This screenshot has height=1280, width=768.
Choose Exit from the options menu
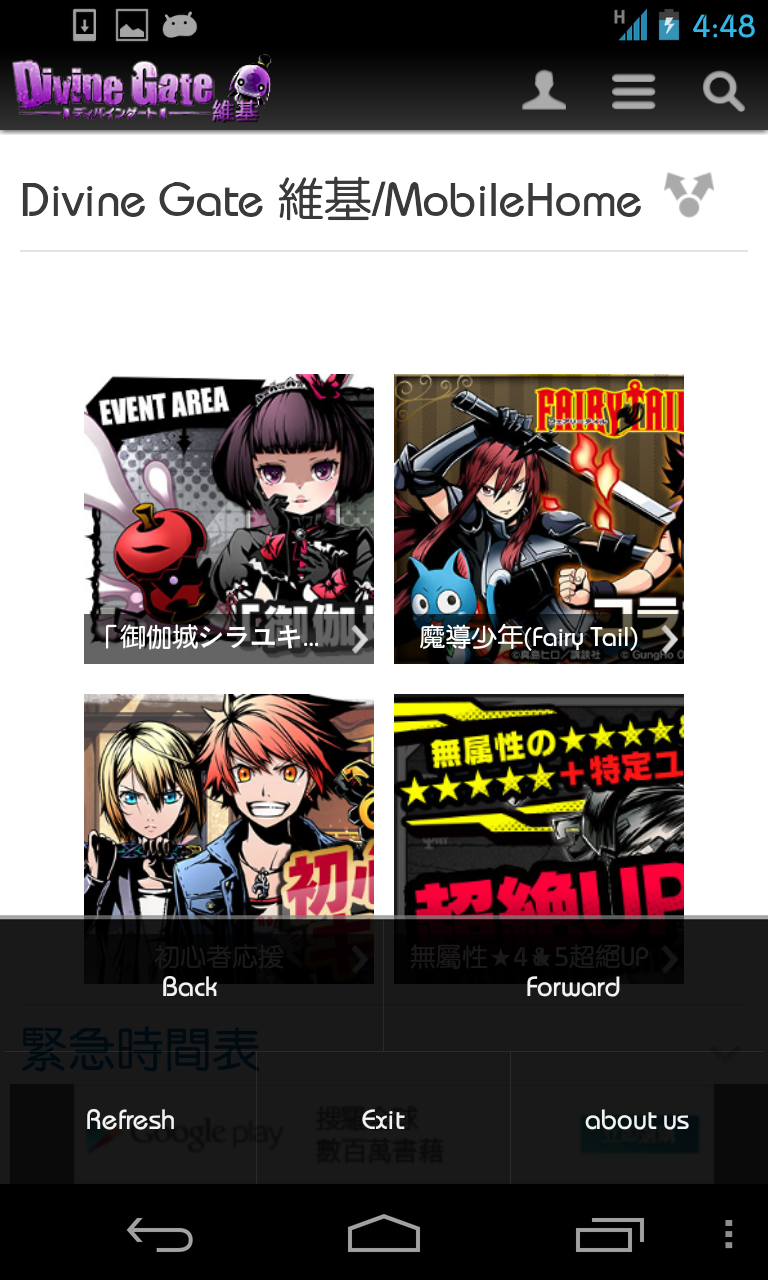(383, 1120)
